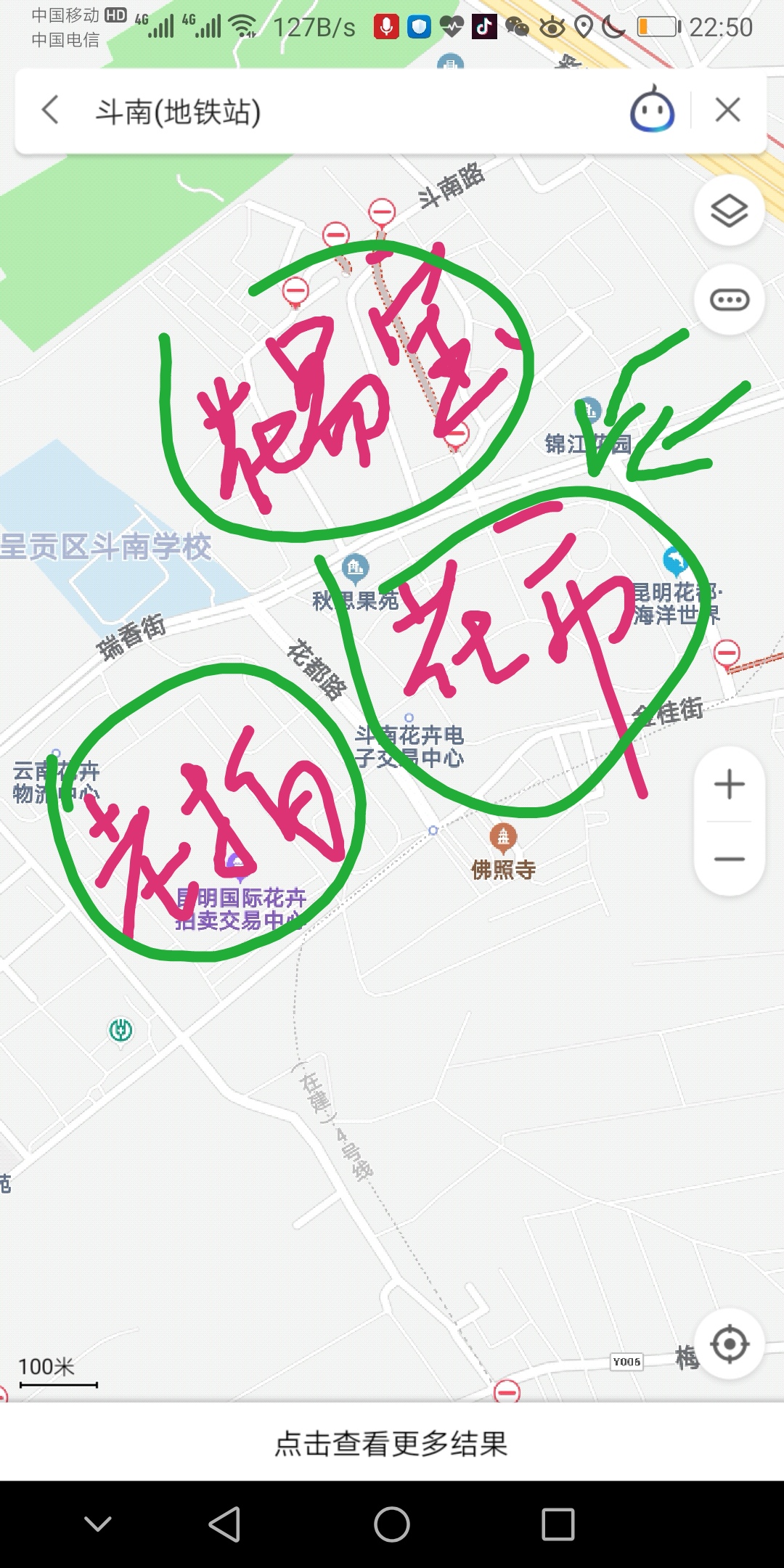Zoom out of the map
This screenshot has height=1568, width=784.
point(729,859)
